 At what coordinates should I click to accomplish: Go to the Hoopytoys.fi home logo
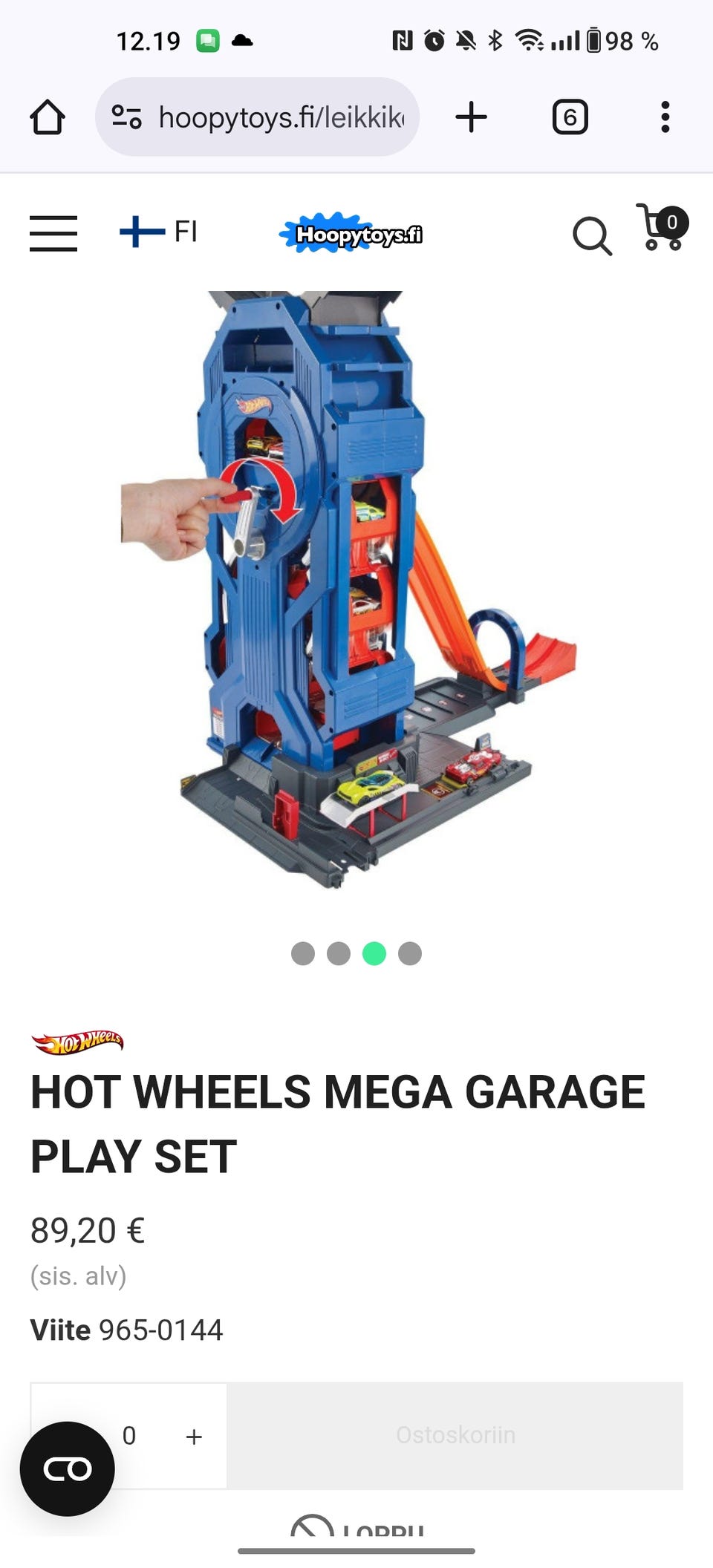[x=351, y=233]
